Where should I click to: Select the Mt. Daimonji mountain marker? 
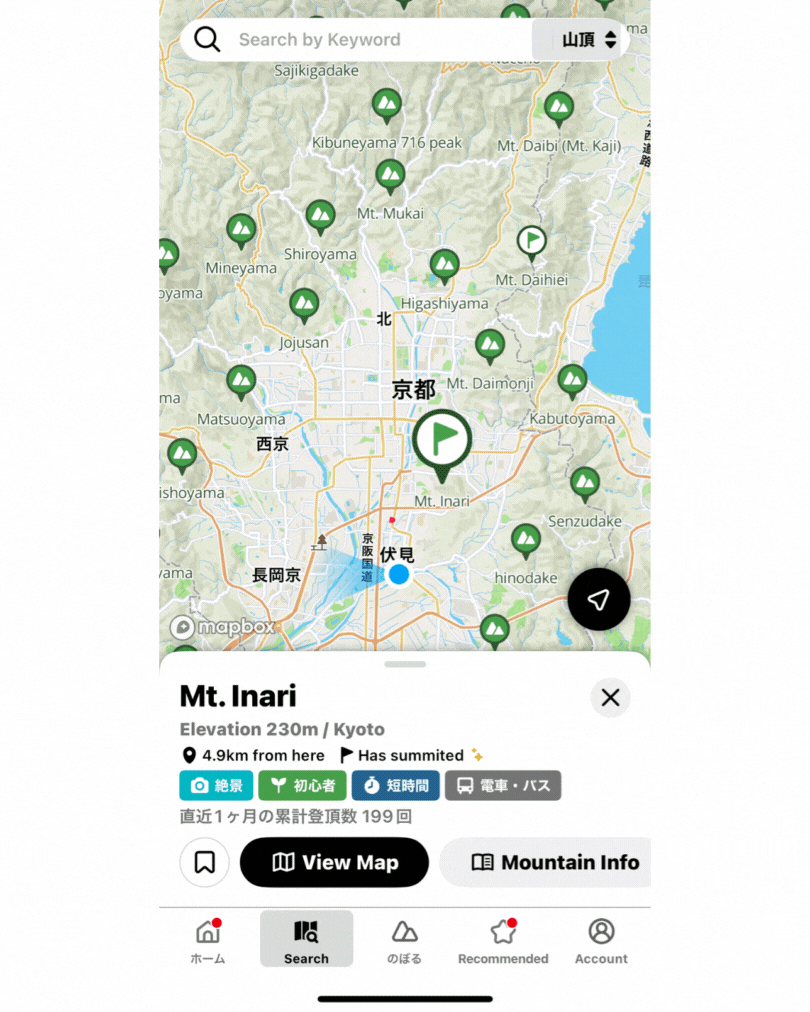pos(490,346)
